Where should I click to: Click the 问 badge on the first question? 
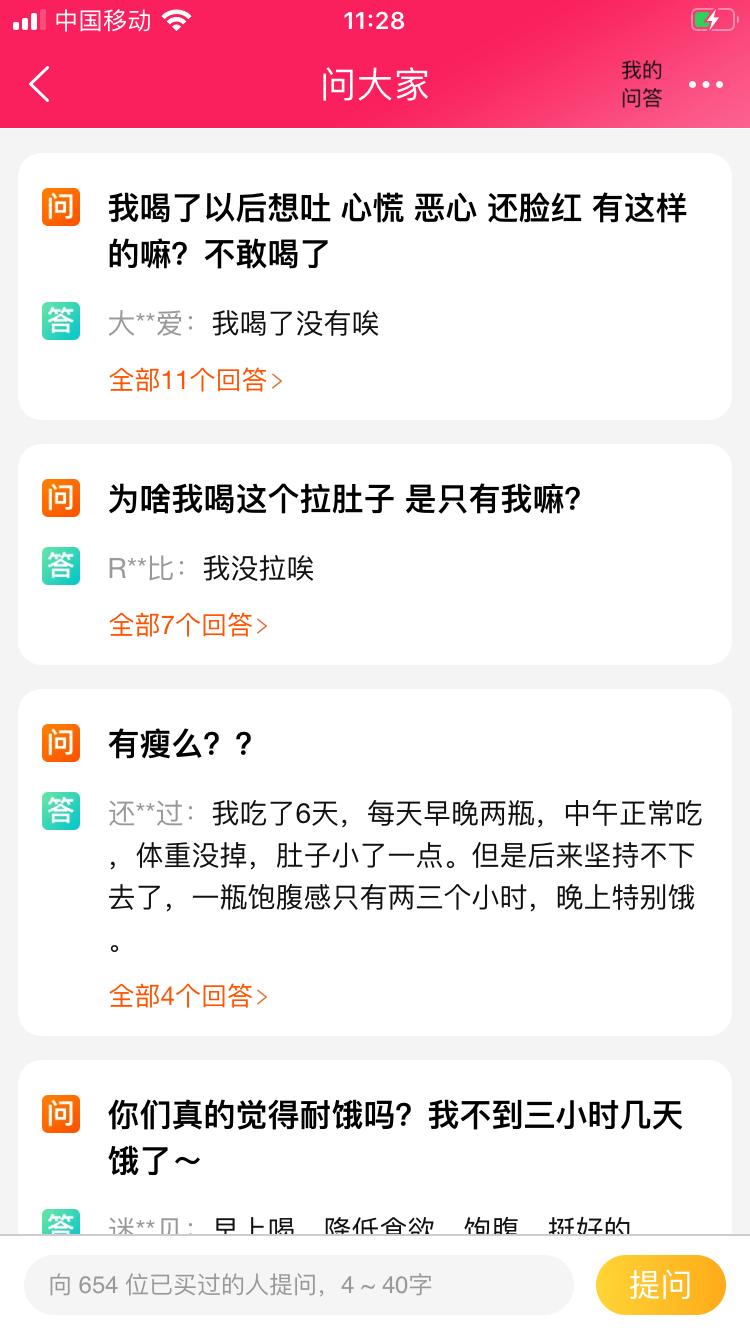(60, 208)
